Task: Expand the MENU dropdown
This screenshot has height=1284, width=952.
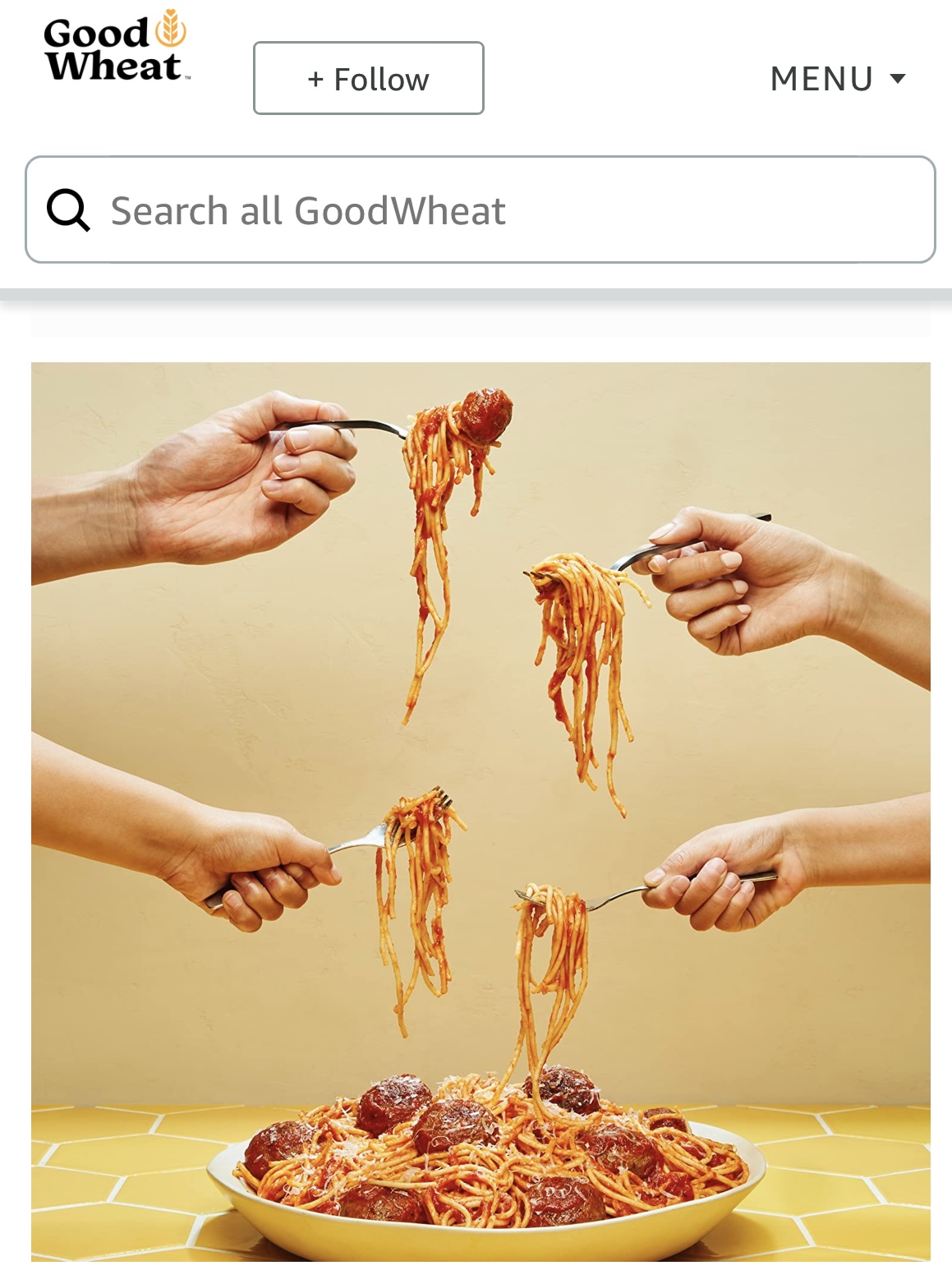Action: click(837, 79)
